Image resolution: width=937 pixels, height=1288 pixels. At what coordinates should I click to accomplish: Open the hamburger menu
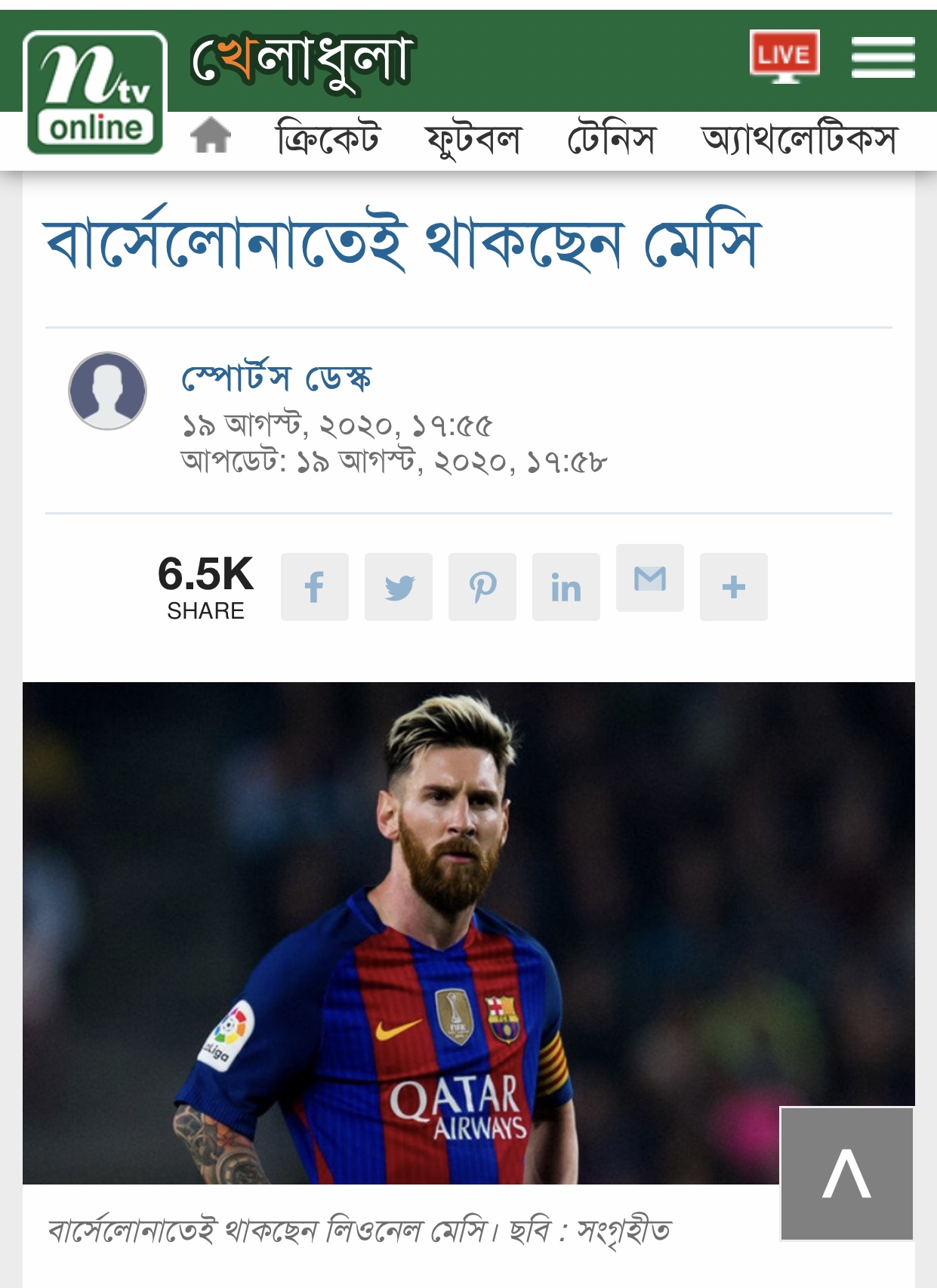(883, 57)
